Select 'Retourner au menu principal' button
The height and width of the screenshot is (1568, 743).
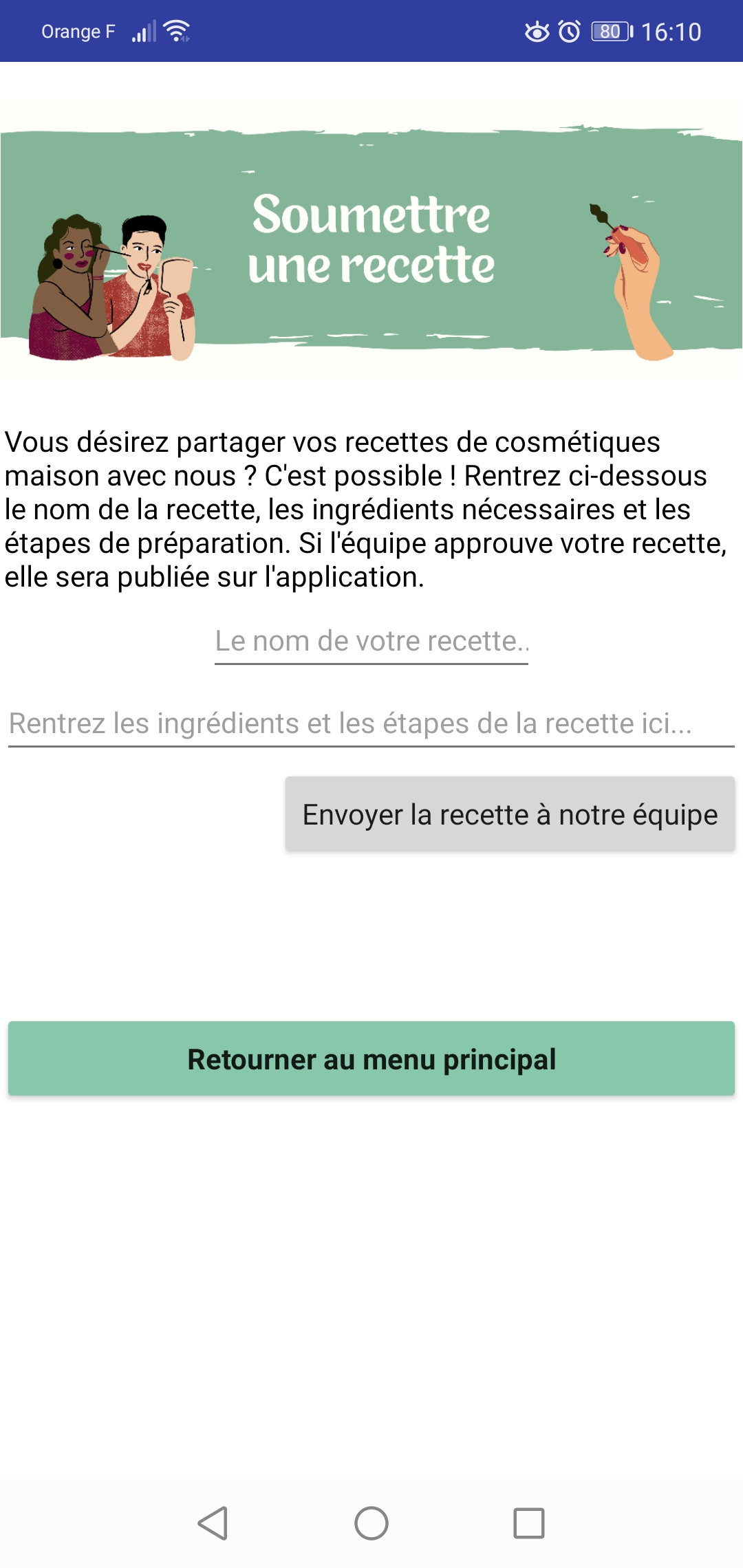tap(371, 1058)
